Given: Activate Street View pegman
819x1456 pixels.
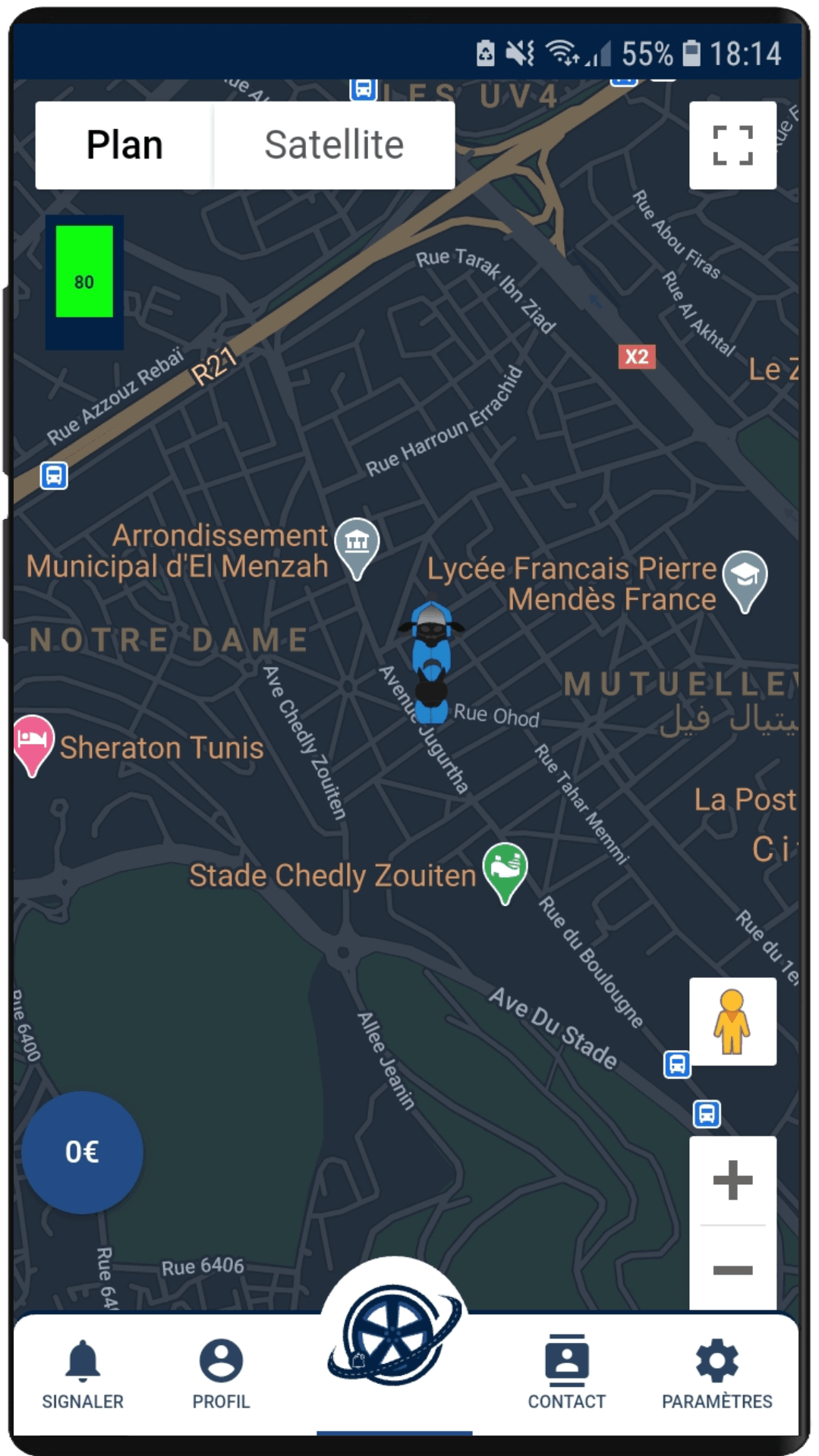Looking at the screenshot, I should click(x=732, y=1021).
